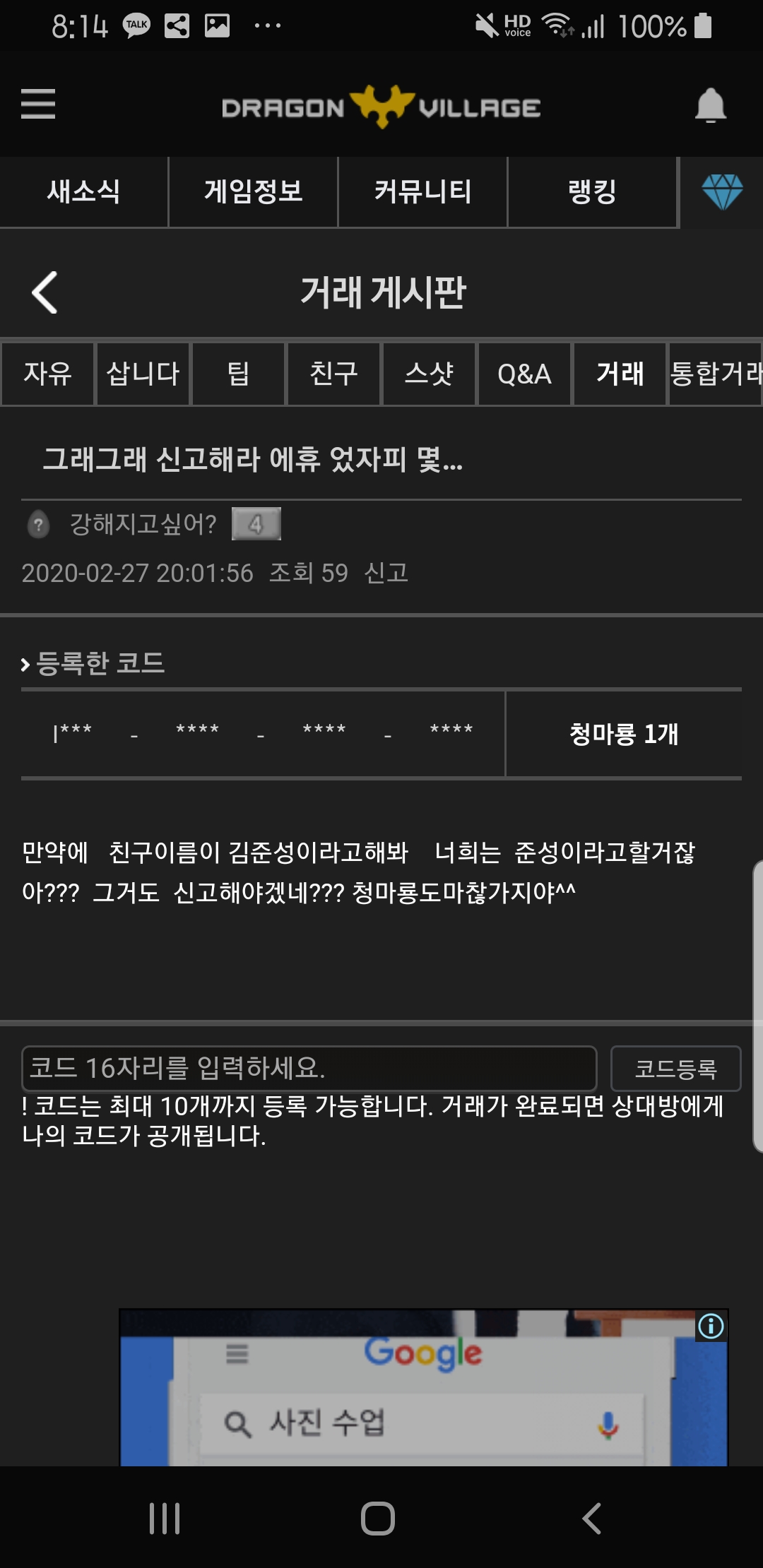This screenshot has width=763, height=1568.
Task: Tap the 16-digit code input field
Action: click(309, 1068)
